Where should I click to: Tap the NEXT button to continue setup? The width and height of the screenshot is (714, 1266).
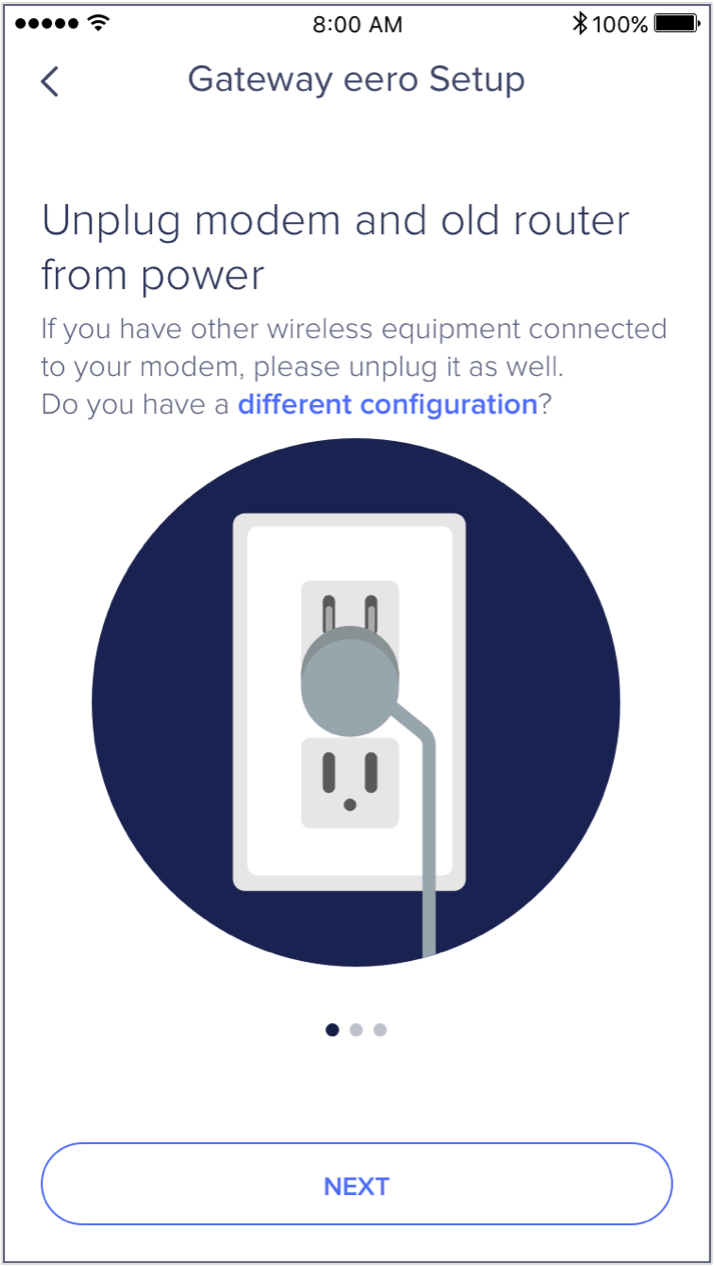coord(356,1185)
